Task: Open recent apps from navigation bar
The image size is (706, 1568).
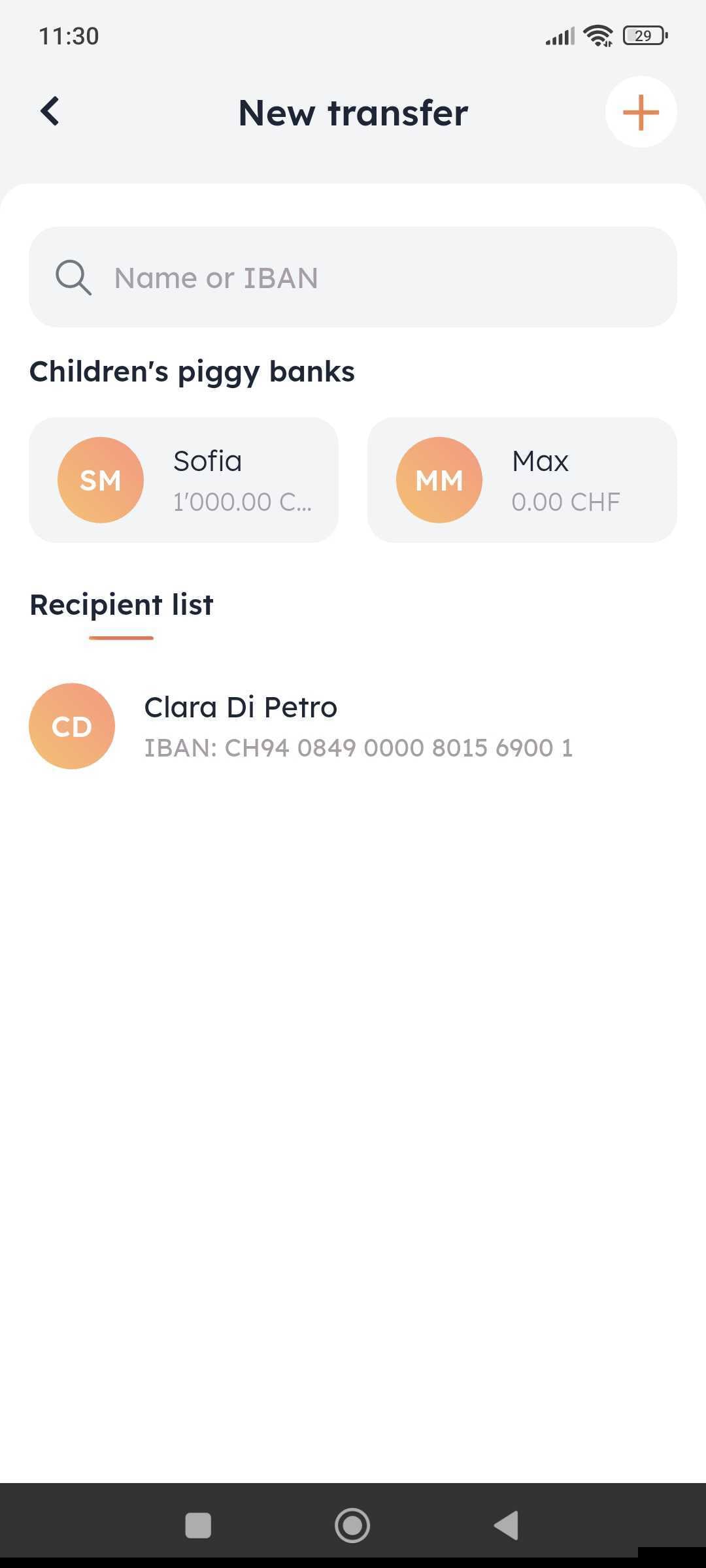Action: 198,1526
